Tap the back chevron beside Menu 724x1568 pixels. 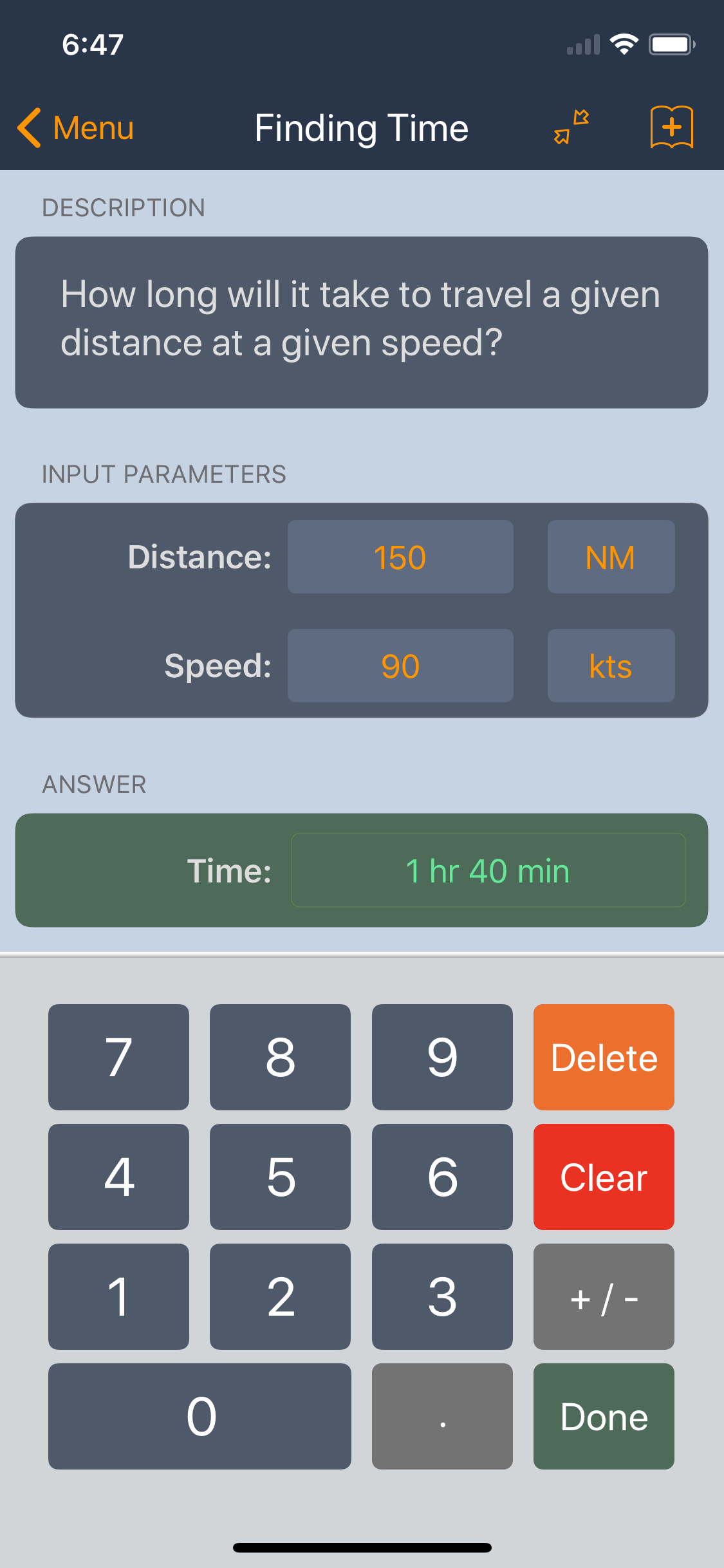click(29, 127)
